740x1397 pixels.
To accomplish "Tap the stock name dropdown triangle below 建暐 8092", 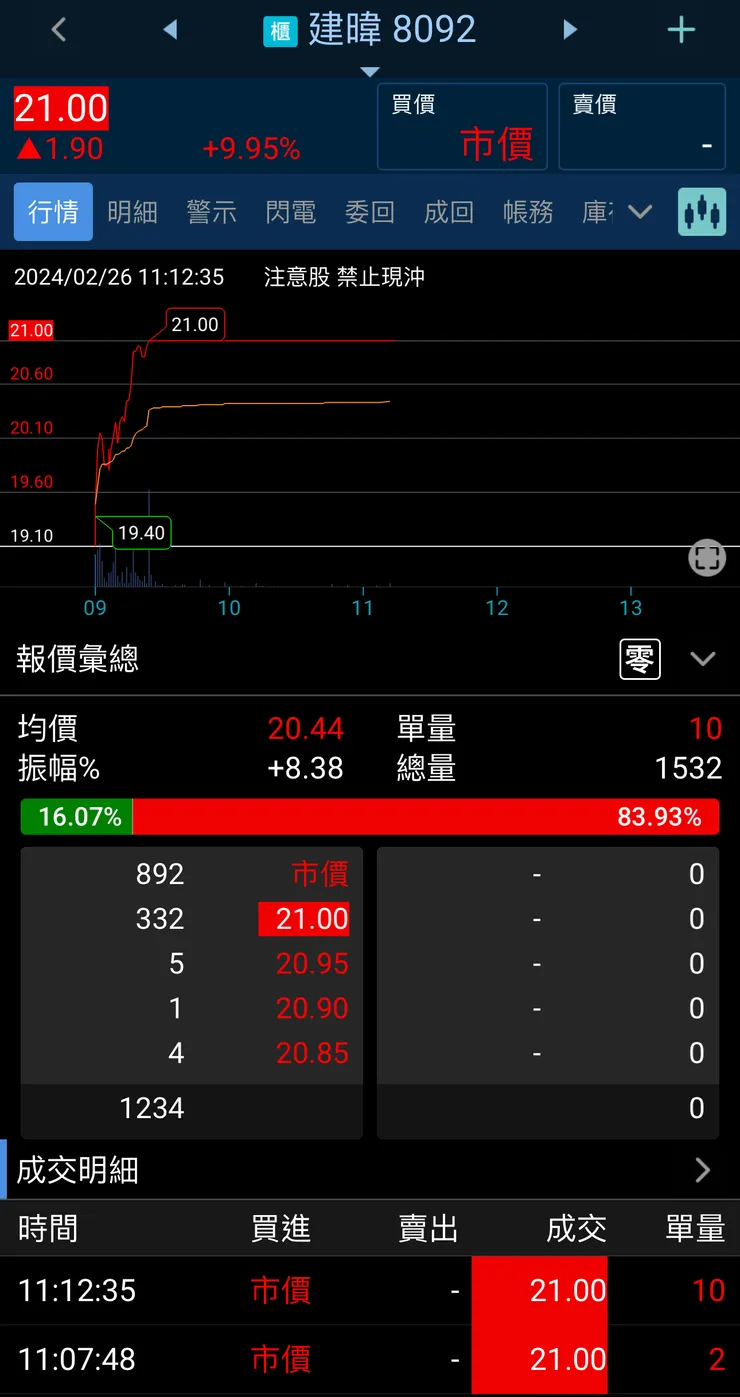I will pos(369,71).
